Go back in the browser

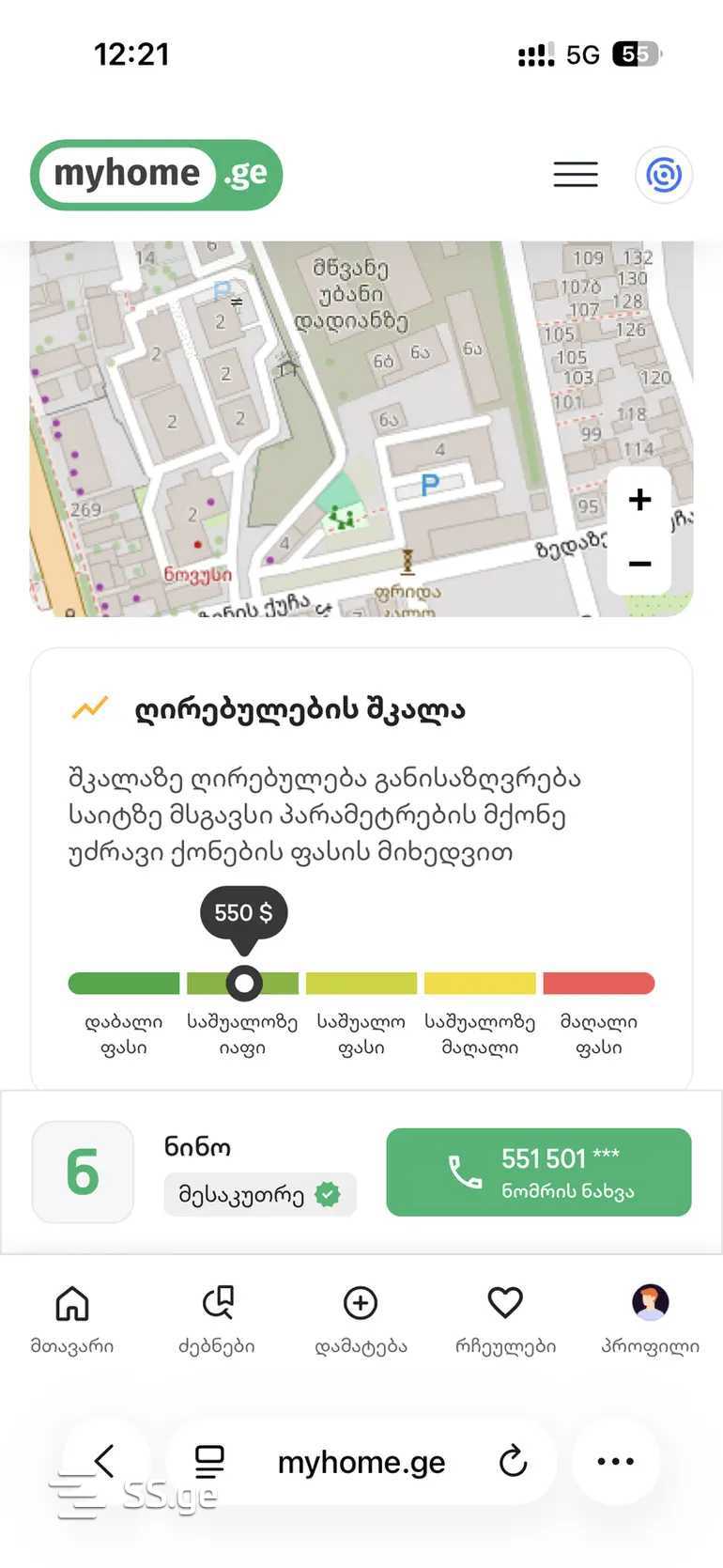[x=104, y=1461]
